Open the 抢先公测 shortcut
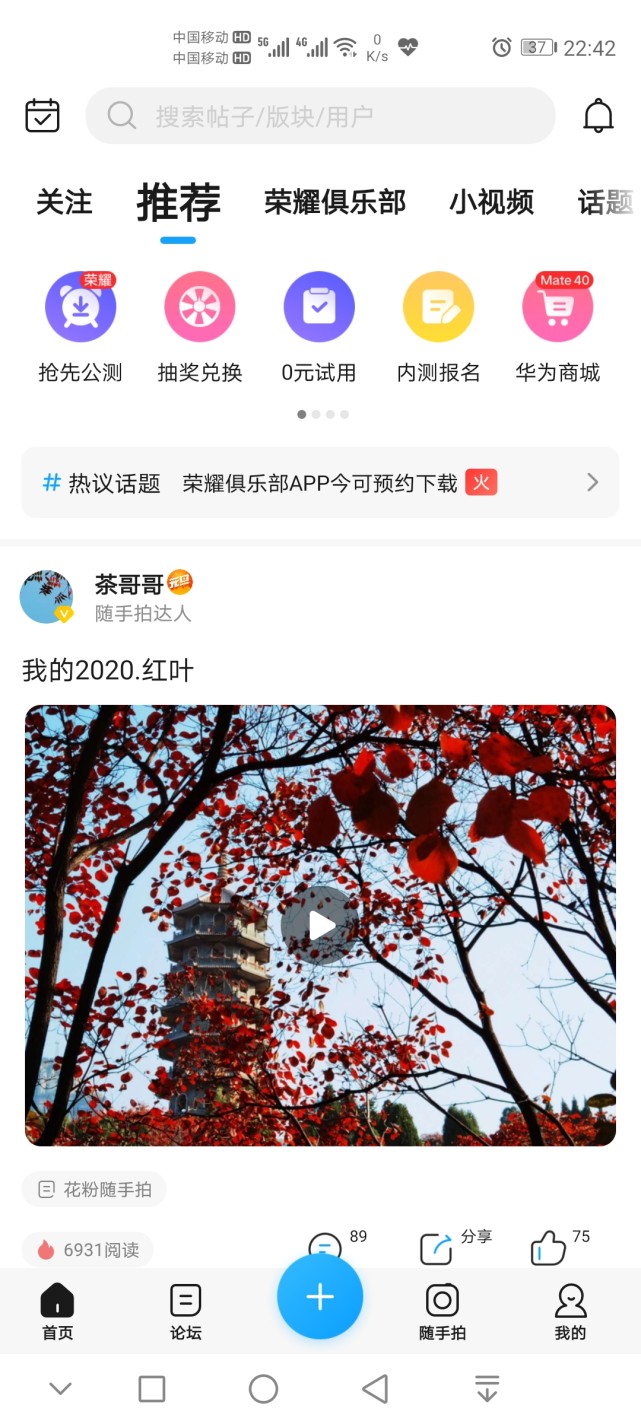 tap(80, 308)
